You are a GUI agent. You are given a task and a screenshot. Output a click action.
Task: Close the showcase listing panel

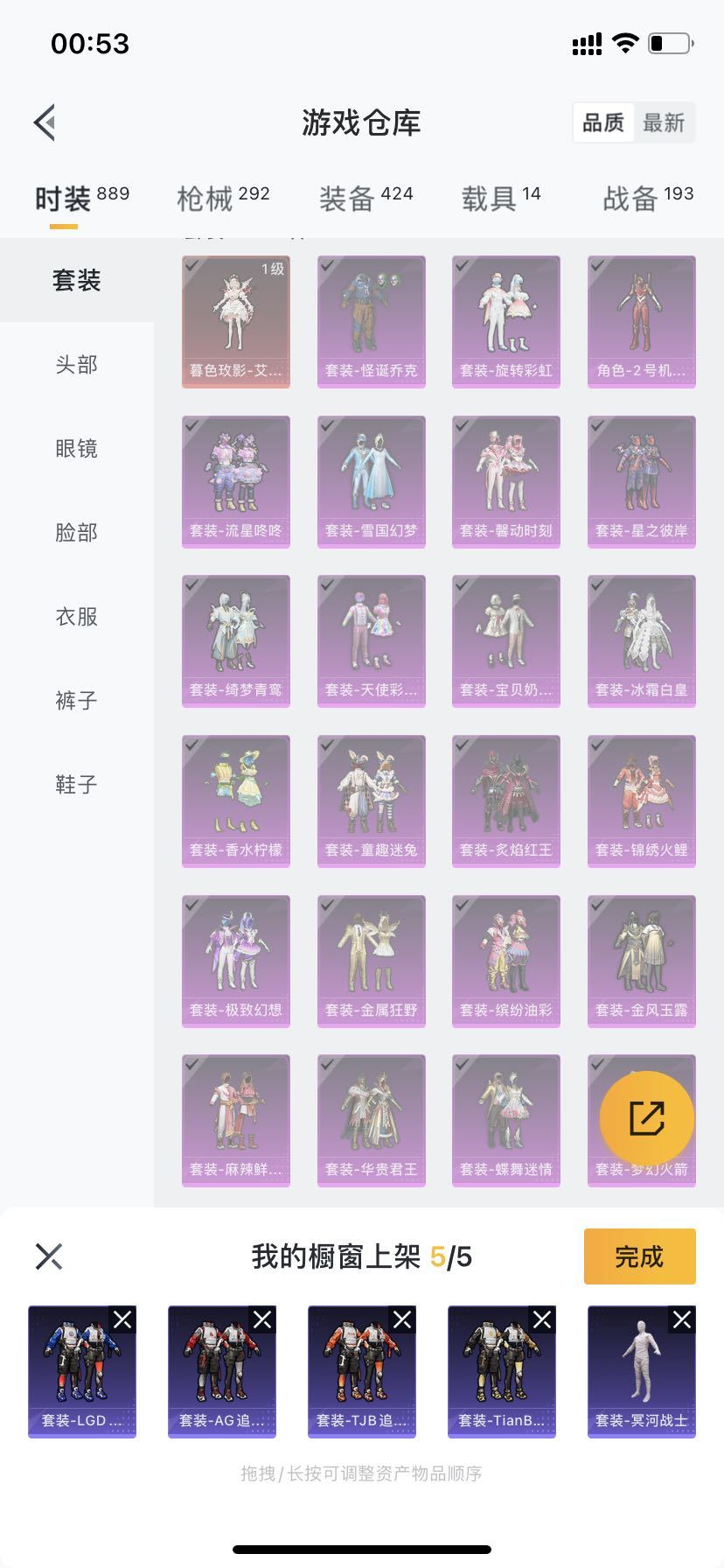point(49,1256)
